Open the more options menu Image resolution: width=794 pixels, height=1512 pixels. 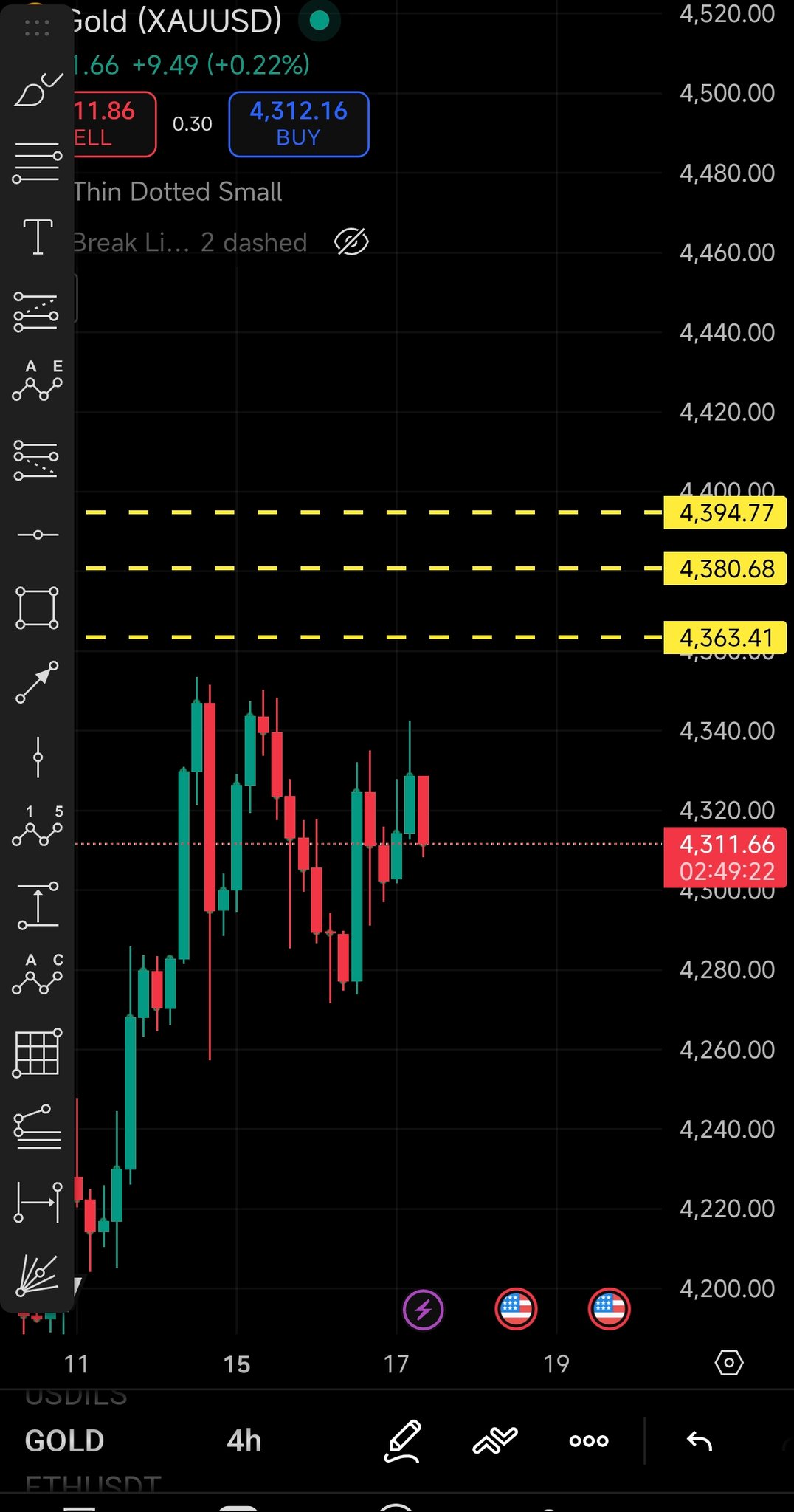(589, 1440)
